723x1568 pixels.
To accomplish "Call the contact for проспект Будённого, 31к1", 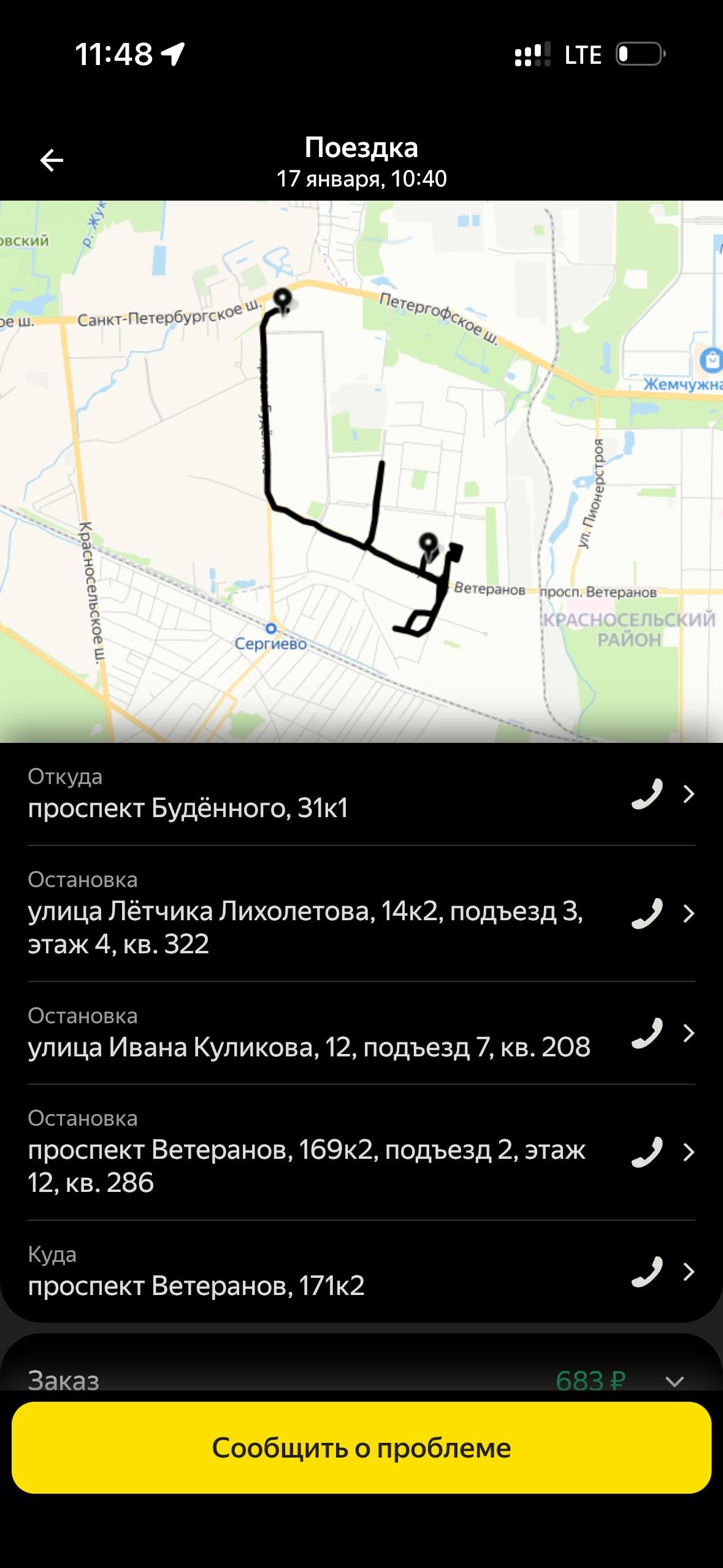I will [647, 794].
